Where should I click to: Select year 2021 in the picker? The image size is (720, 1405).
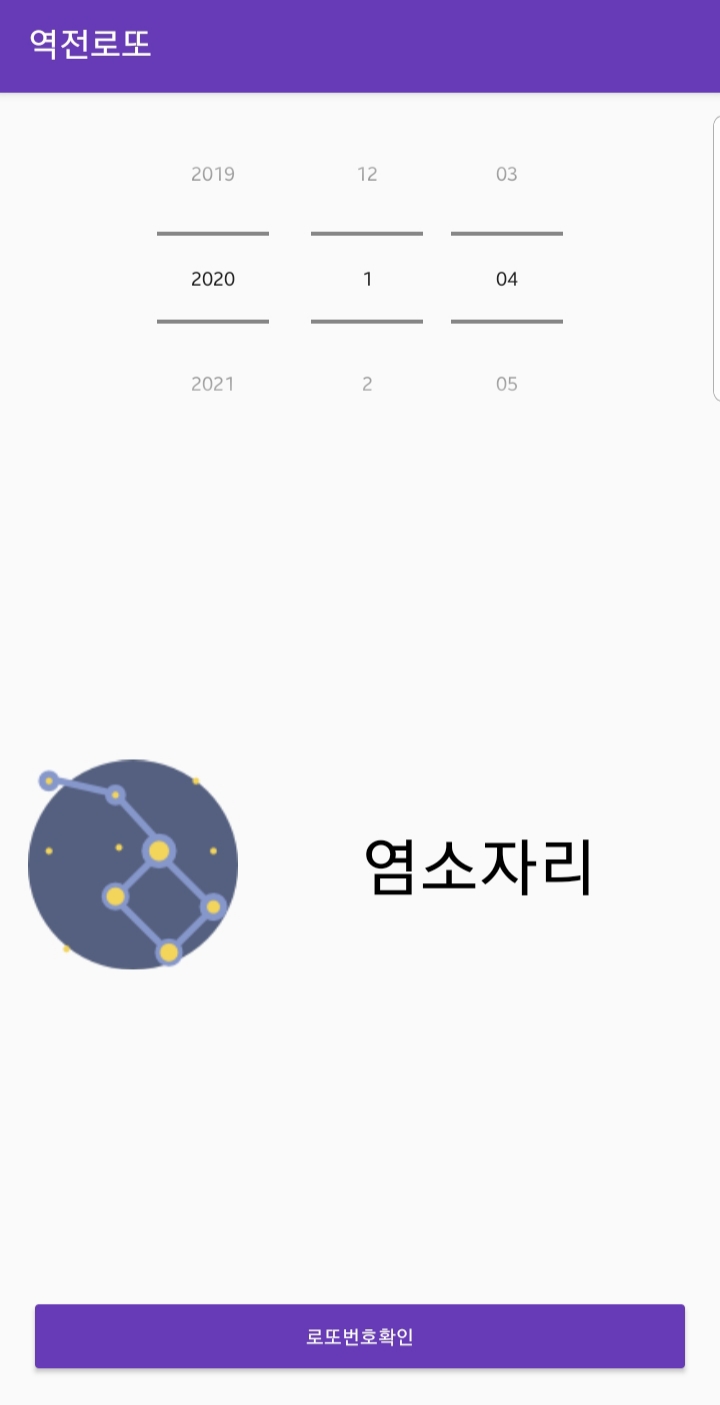click(x=213, y=383)
